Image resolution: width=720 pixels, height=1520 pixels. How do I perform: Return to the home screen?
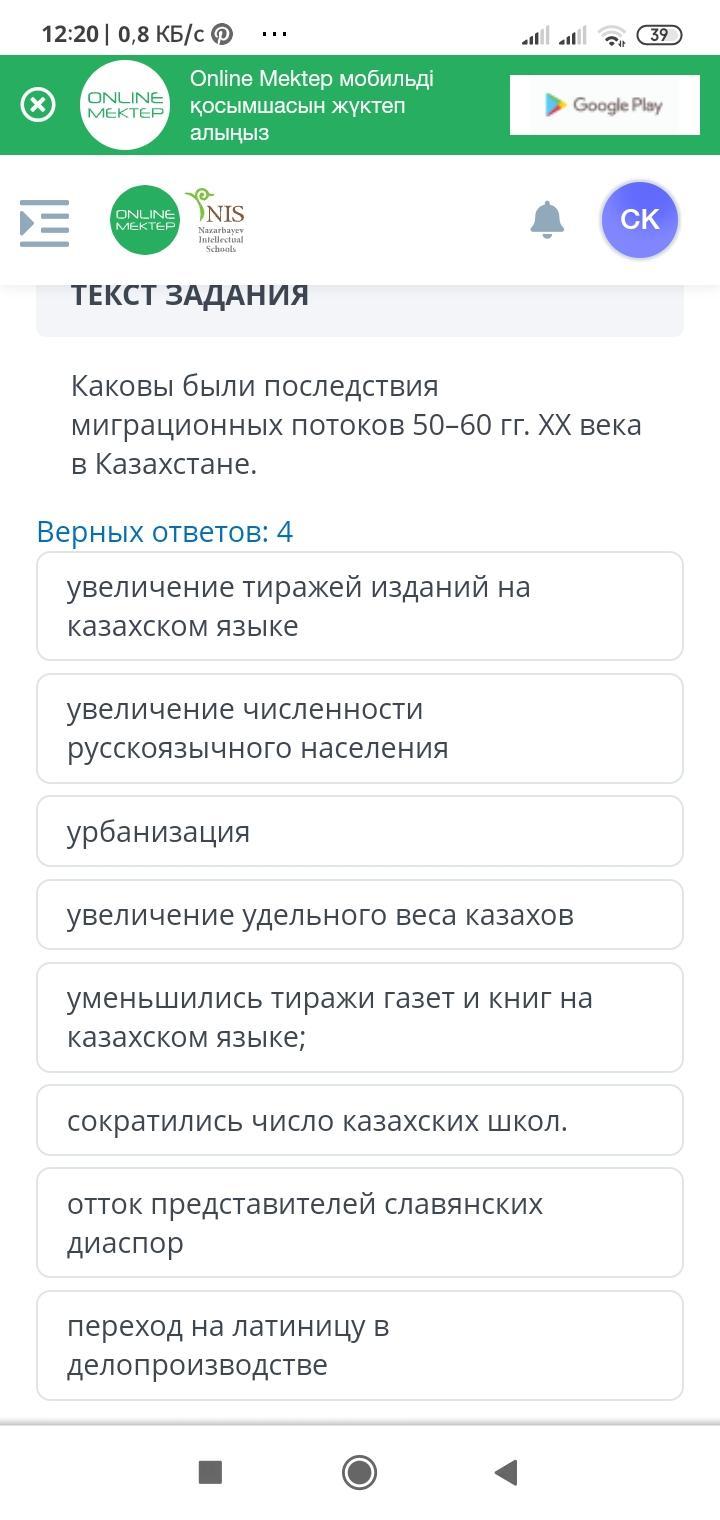click(359, 1472)
